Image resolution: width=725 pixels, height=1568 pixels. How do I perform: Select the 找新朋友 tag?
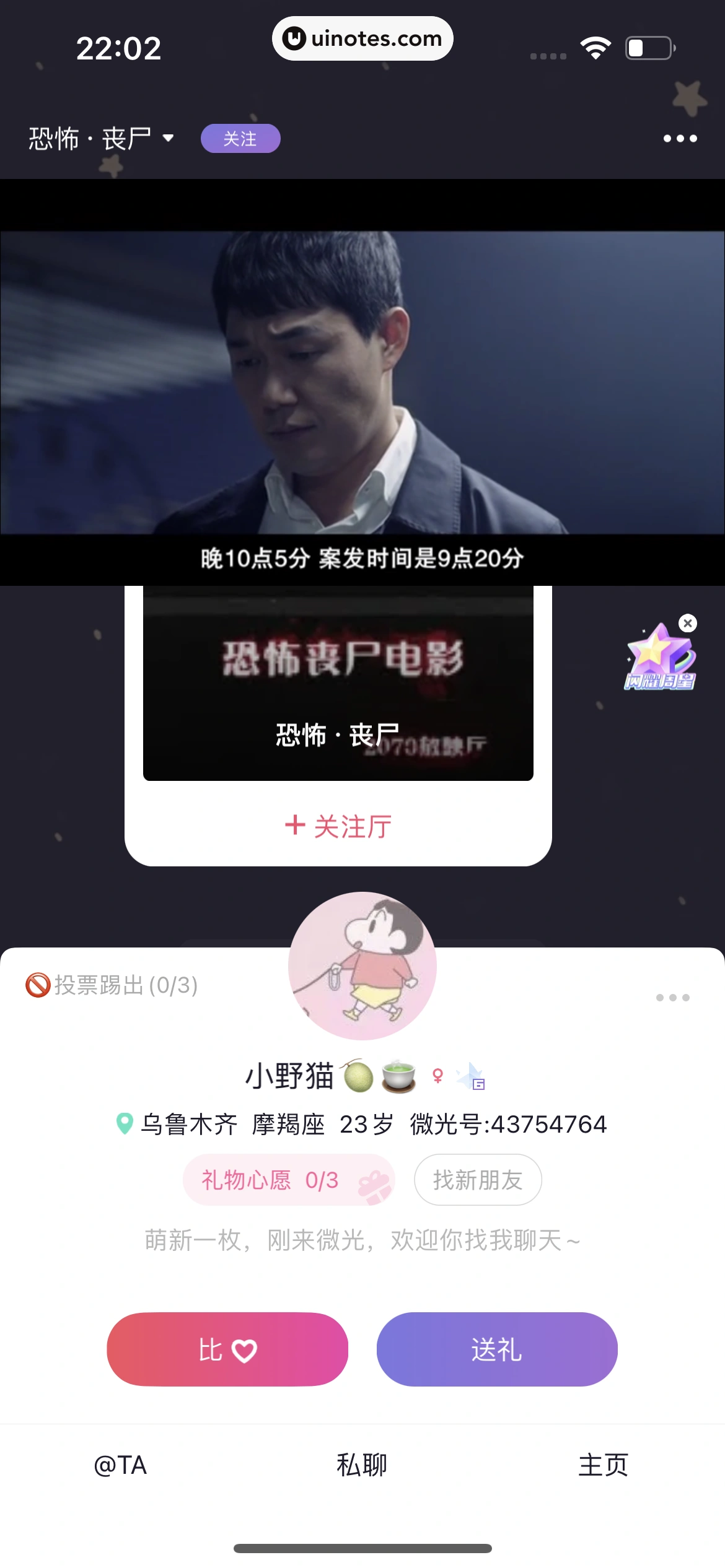(x=478, y=1180)
